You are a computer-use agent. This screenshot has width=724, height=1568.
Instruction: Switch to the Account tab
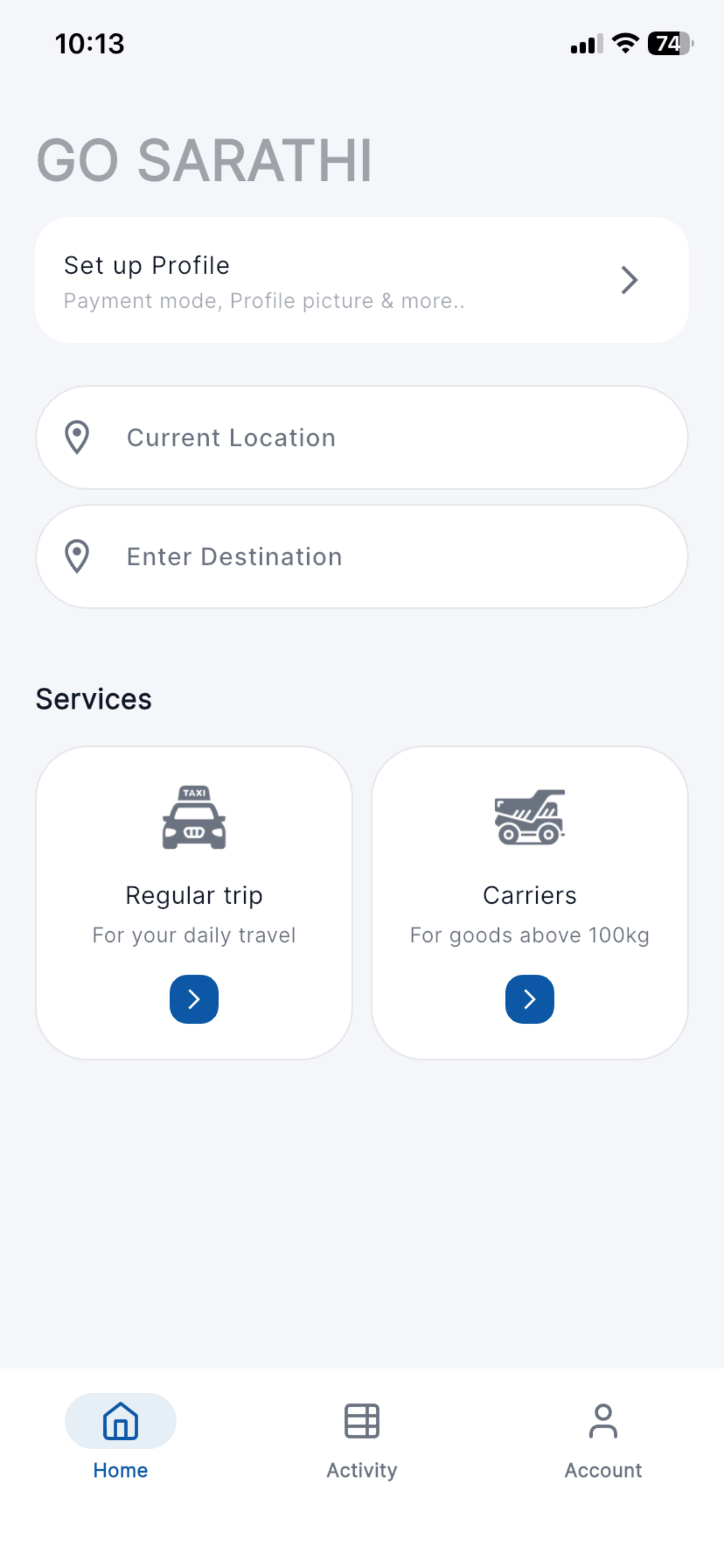pyautogui.click(x=603, y=1440)
